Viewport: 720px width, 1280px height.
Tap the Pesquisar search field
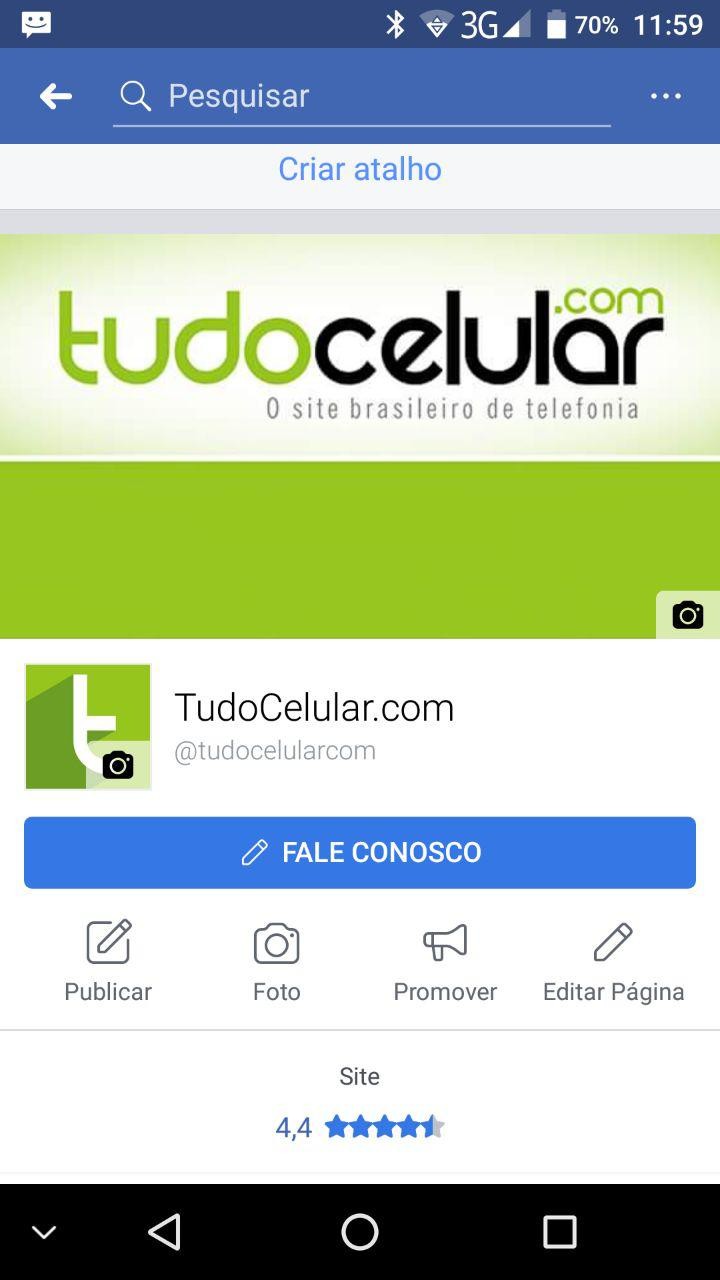(360, 96)
